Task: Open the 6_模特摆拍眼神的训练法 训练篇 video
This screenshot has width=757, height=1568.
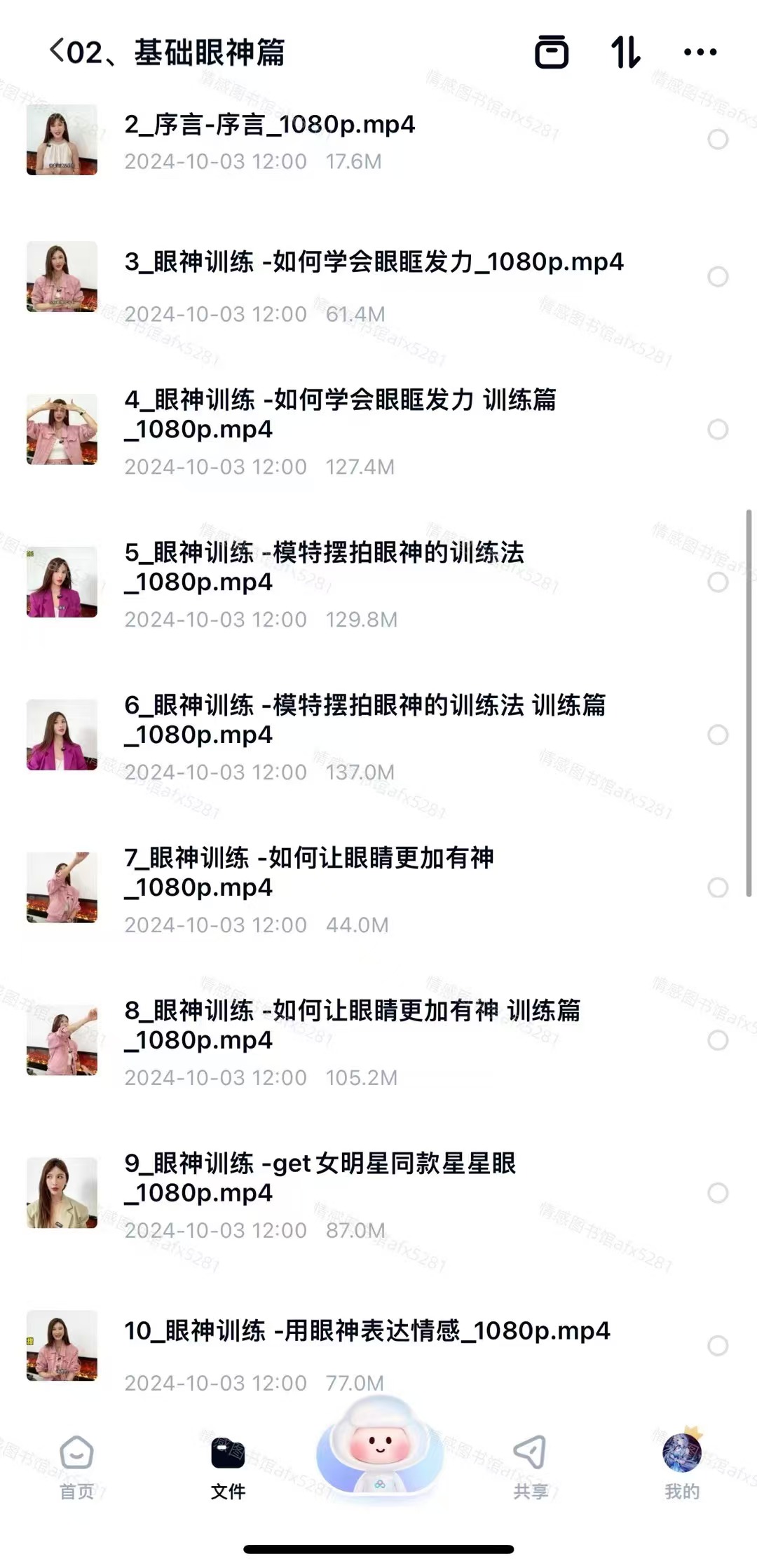Action: (364, 719)
